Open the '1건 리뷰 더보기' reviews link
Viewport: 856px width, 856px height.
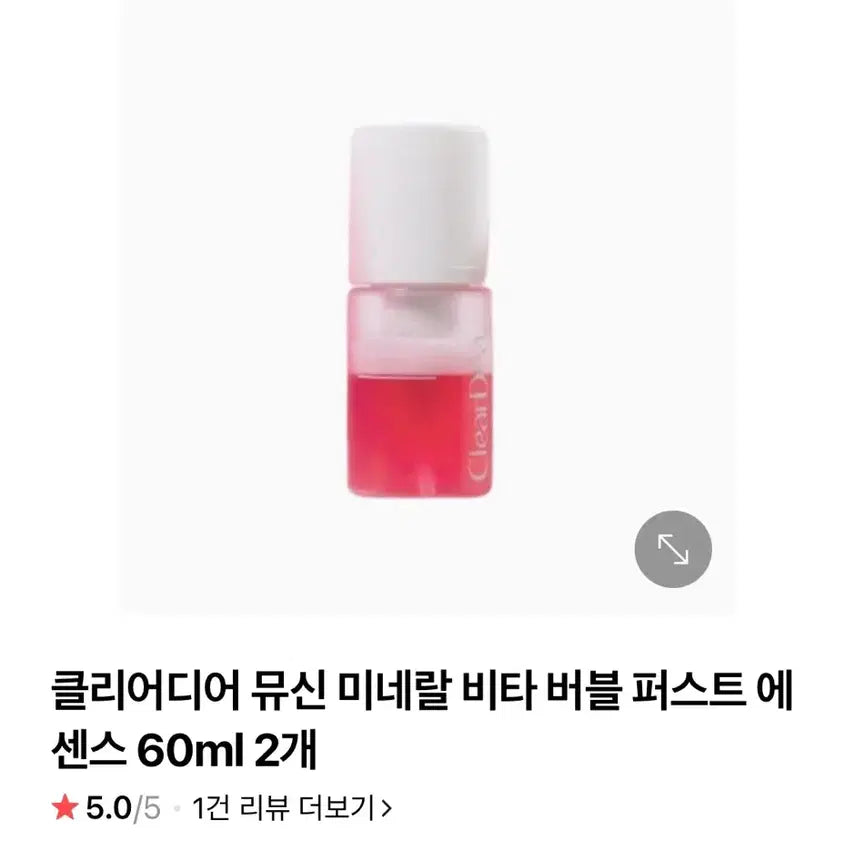pyautogui.click(x=291, y=808)
